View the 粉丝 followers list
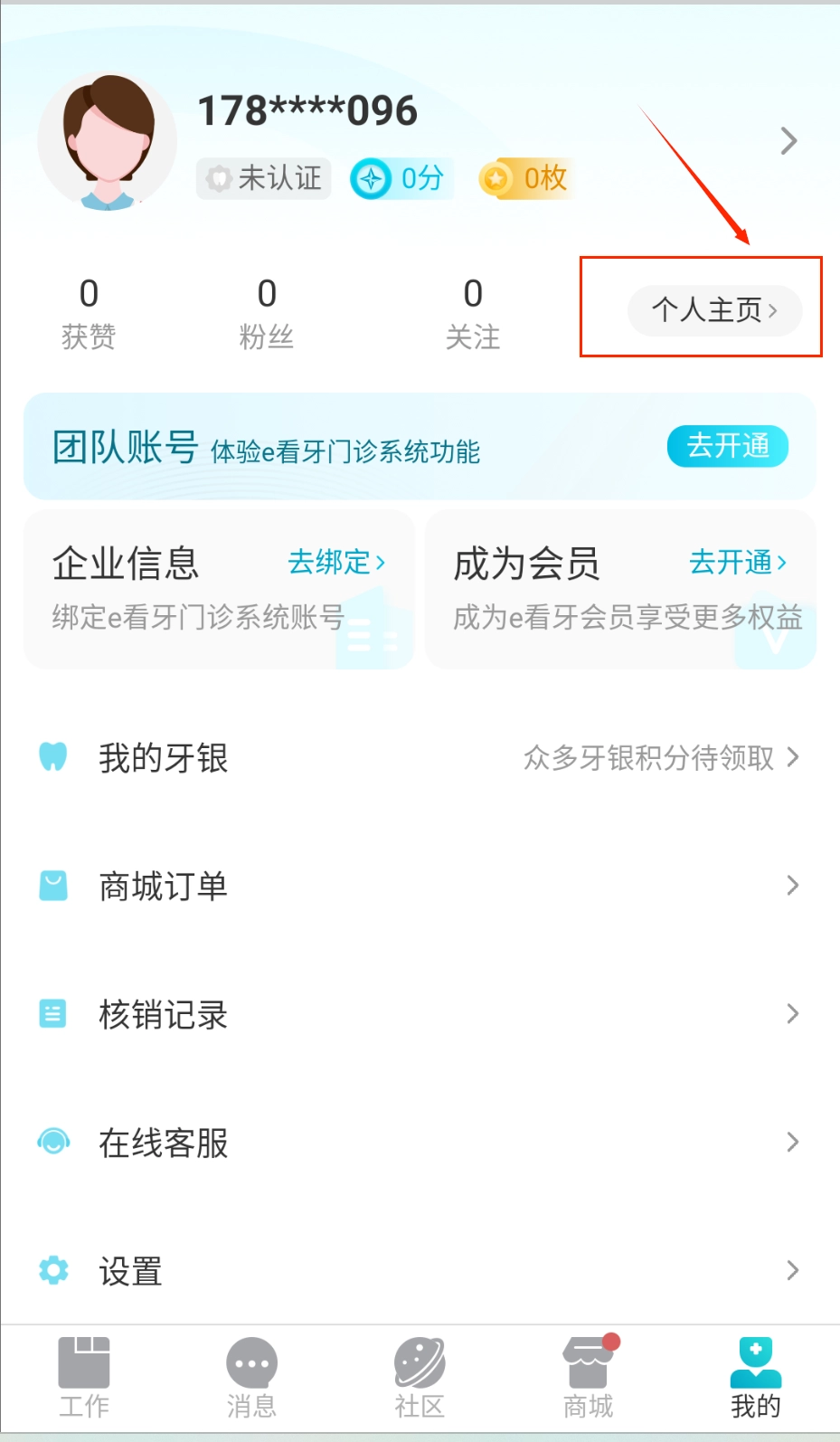 266,313
